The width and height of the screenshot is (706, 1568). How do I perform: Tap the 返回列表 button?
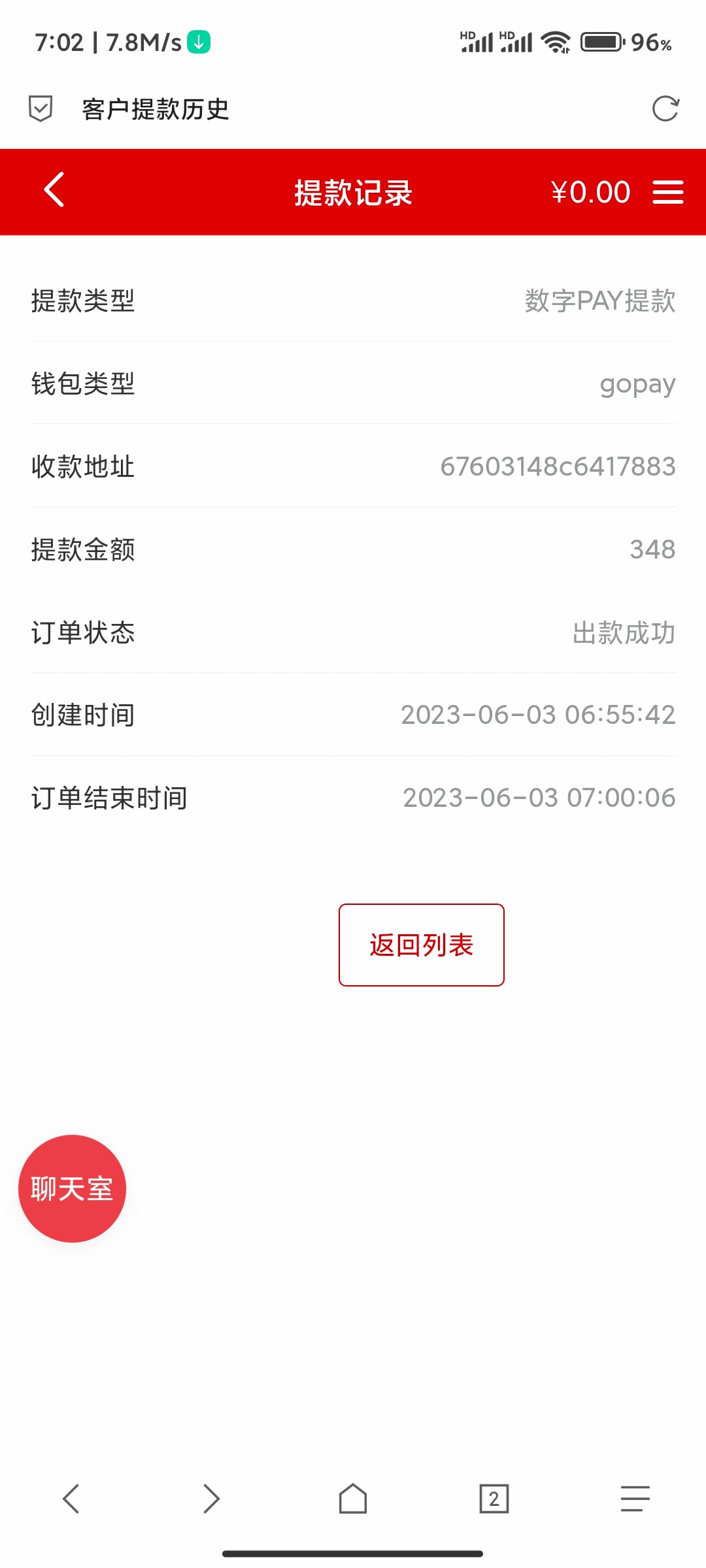click(421, 945)
